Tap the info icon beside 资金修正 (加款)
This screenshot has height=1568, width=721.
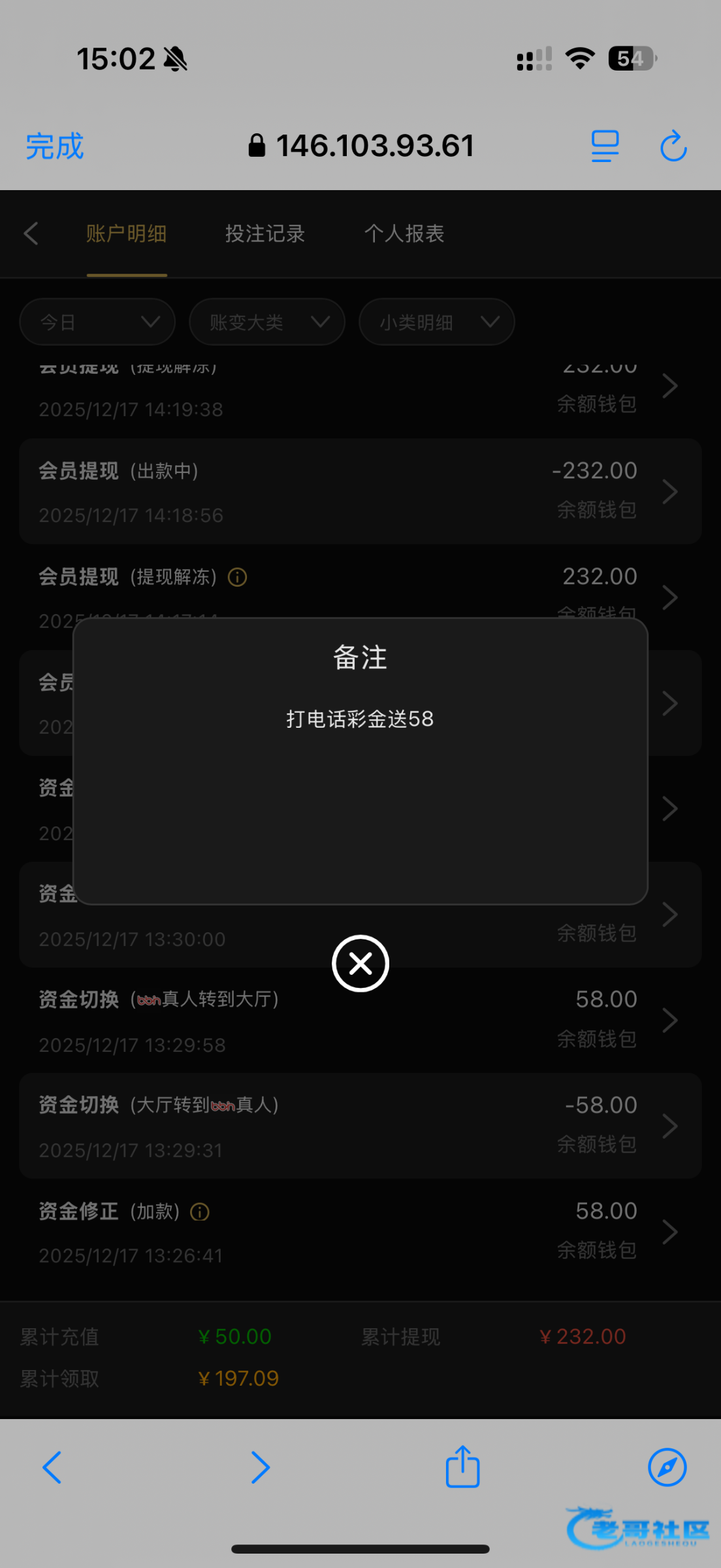pyautogui.click(x=200, y=1212)
